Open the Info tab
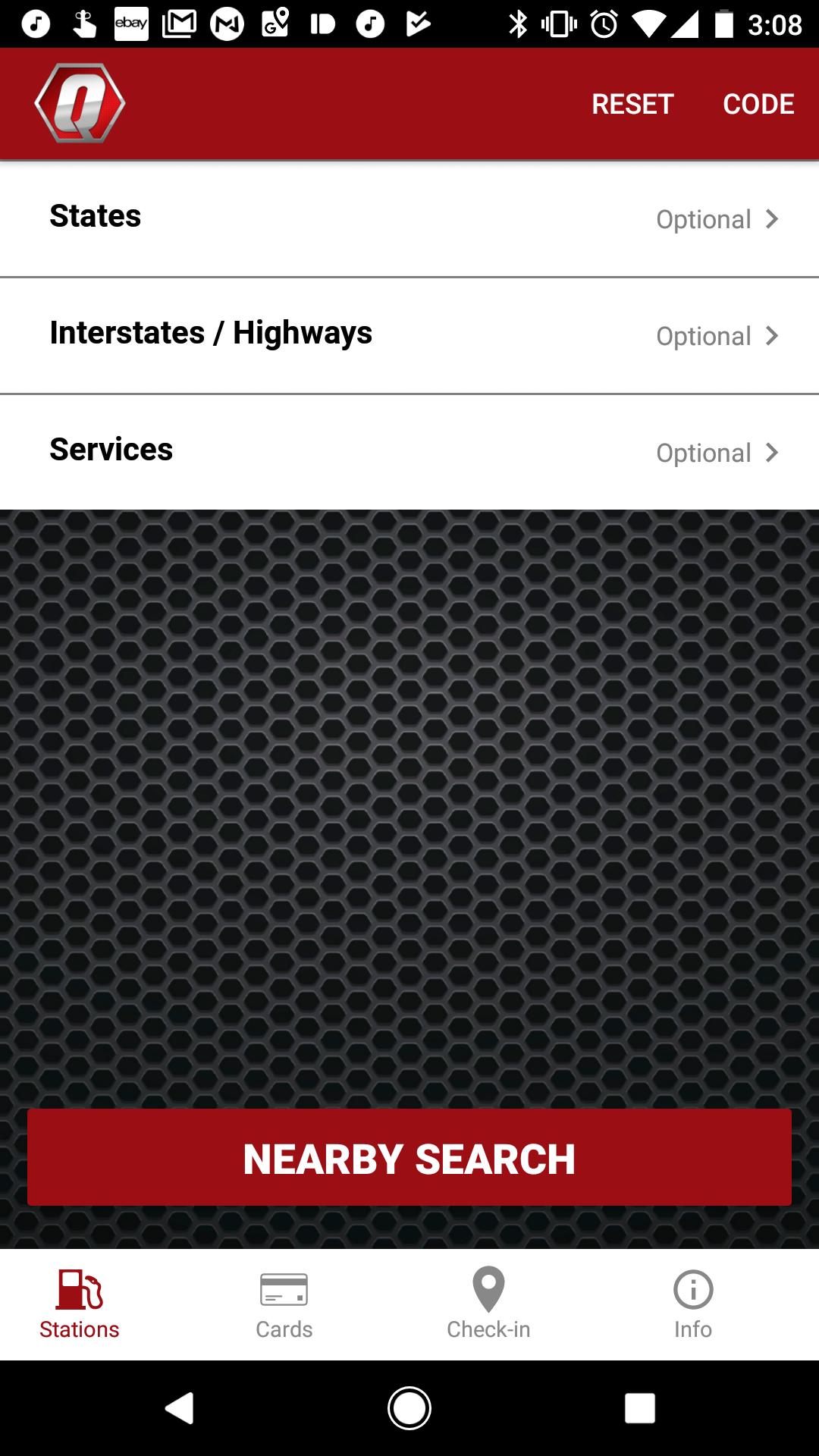819x1456 pixels. [692, 1306]
